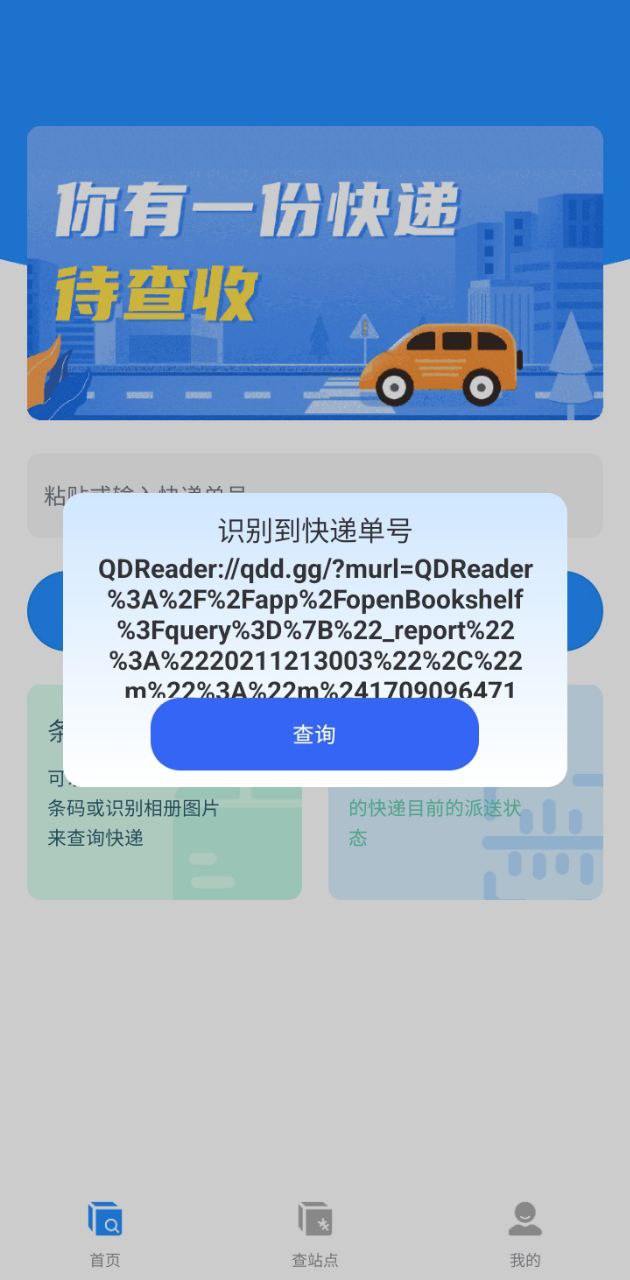630x1280 pixels.
Task: Switch to the 查站点 tab
Action: click(x=314, y=1234)
